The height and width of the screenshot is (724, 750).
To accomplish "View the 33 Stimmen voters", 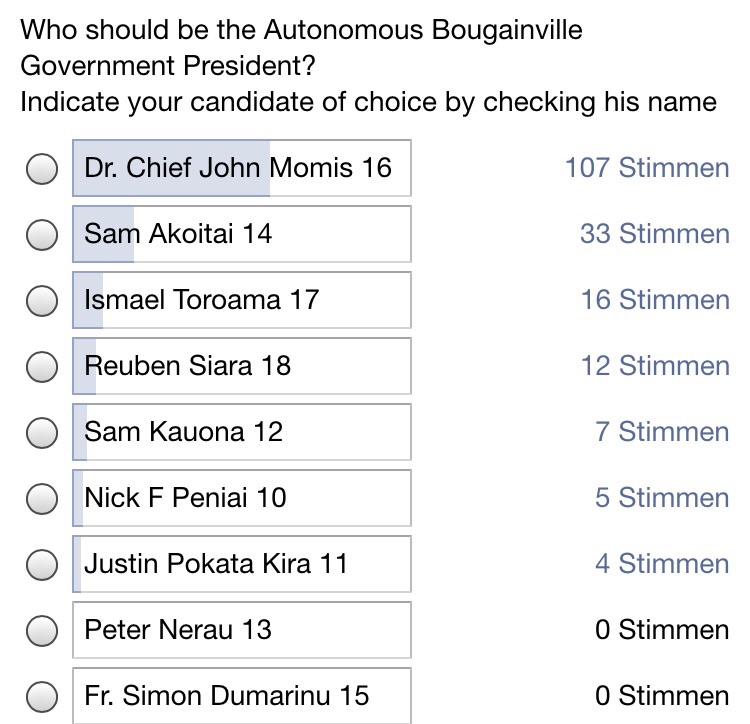I will pos(654,234).
